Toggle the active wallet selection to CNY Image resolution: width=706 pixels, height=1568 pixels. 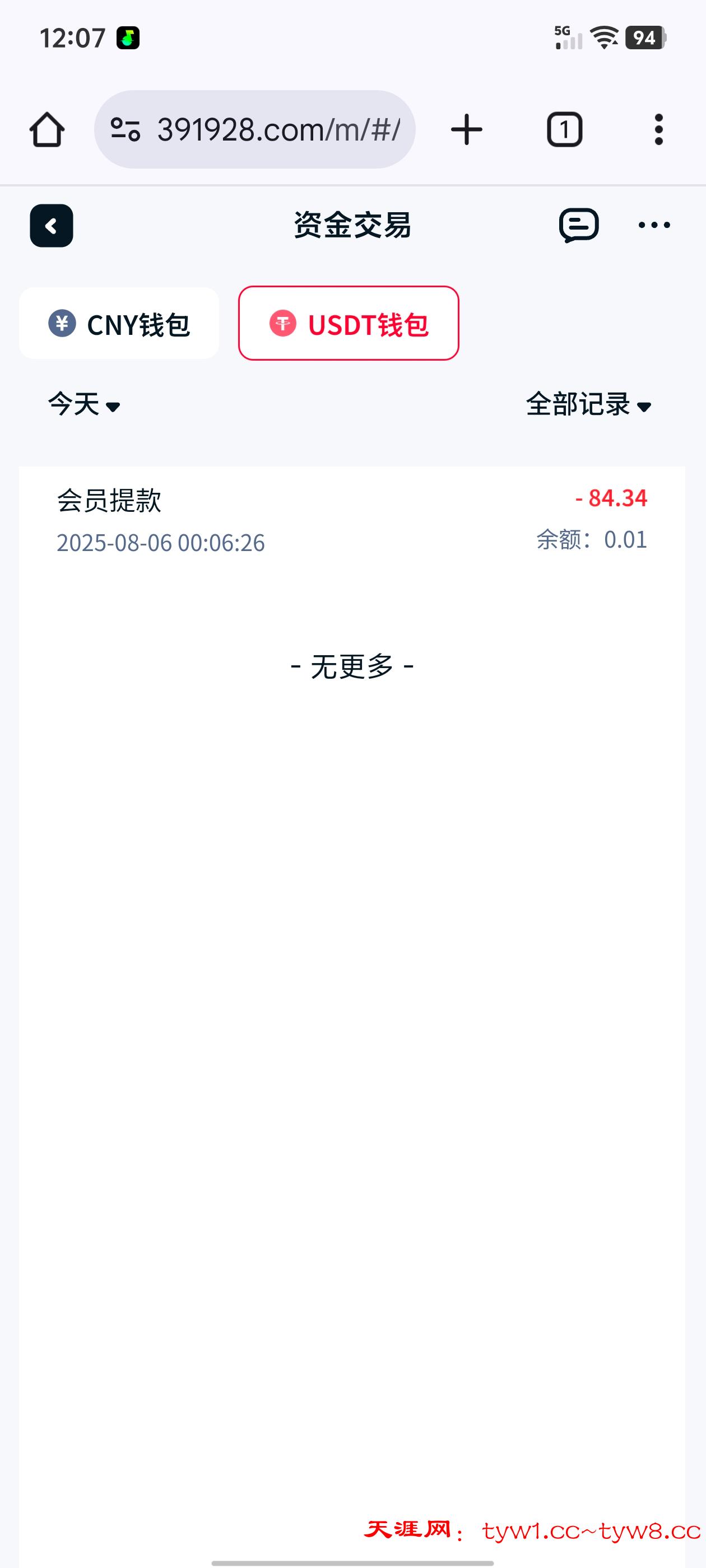(x=118, y=323)
